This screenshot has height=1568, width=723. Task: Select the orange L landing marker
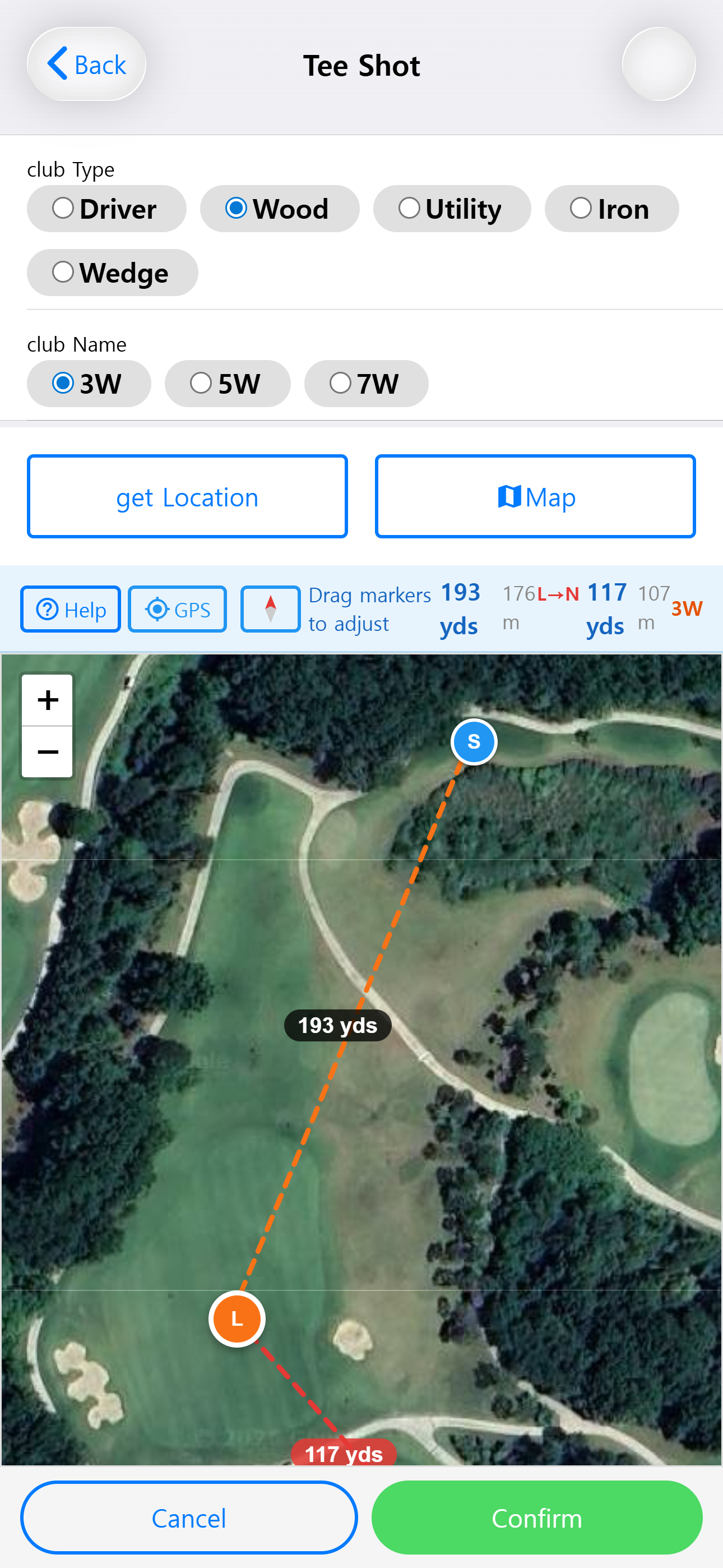(236, 1318)
